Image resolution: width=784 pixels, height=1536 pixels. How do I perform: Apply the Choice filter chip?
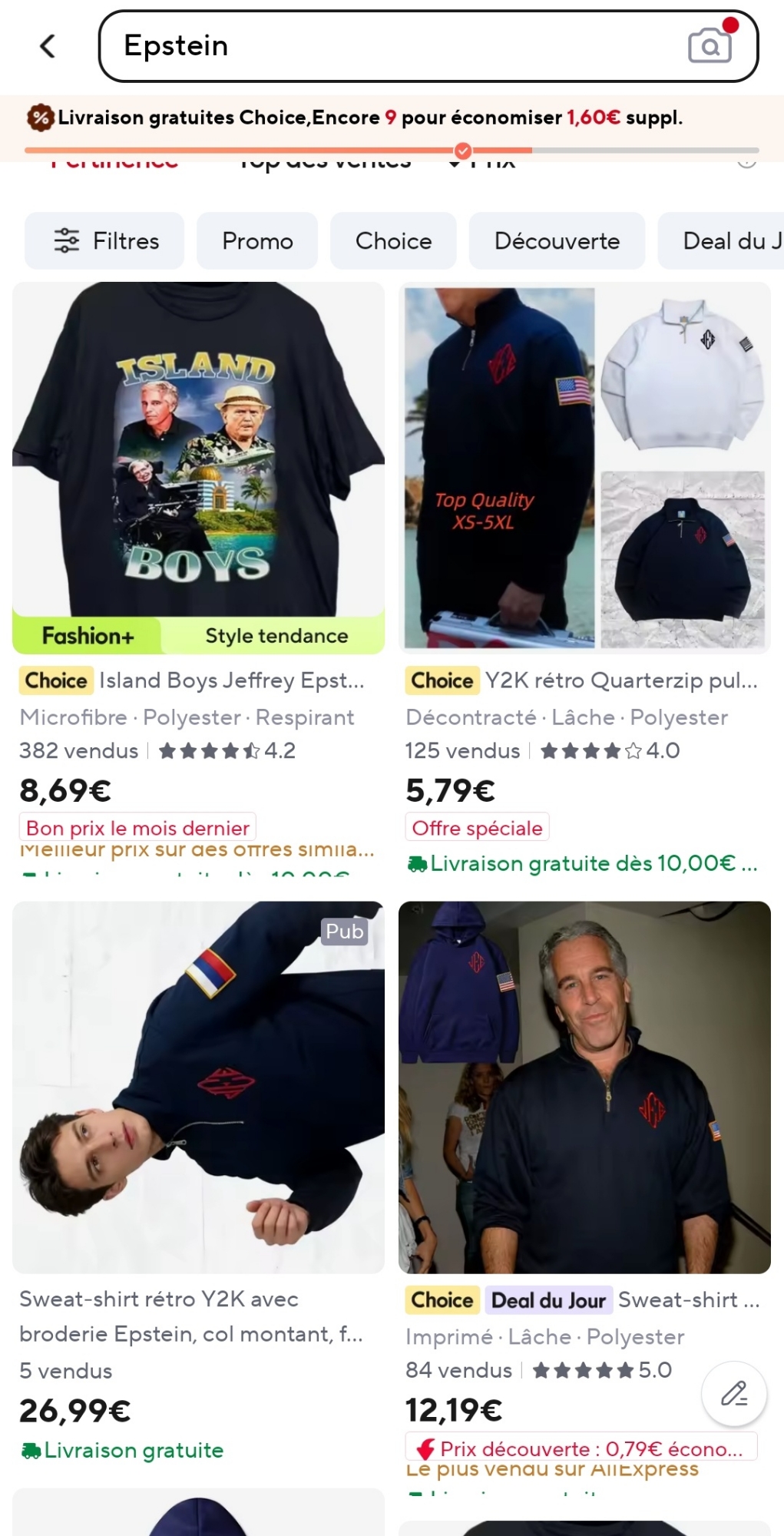click(393, 241)
